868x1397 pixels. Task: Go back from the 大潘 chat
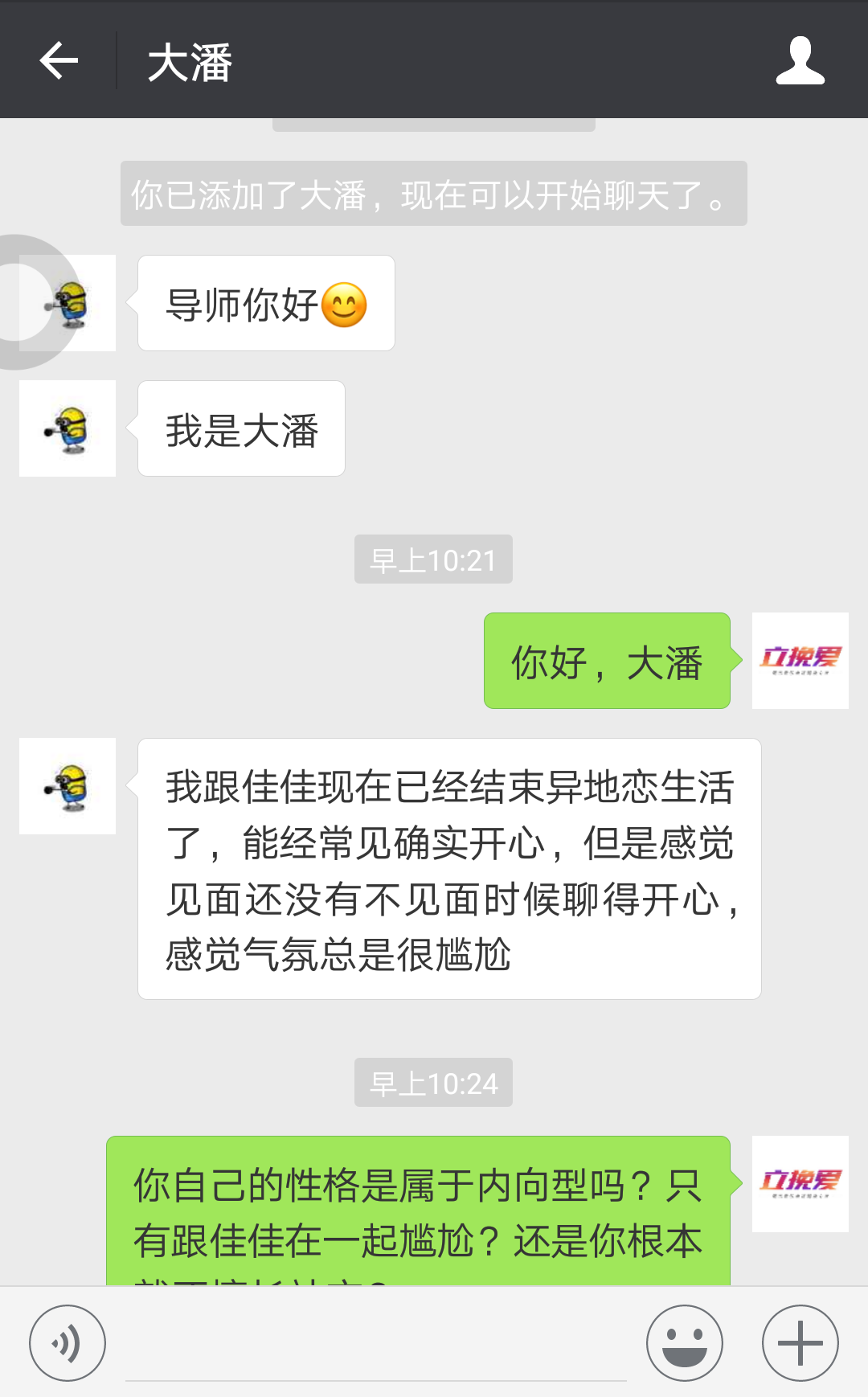tap(59, 60)
